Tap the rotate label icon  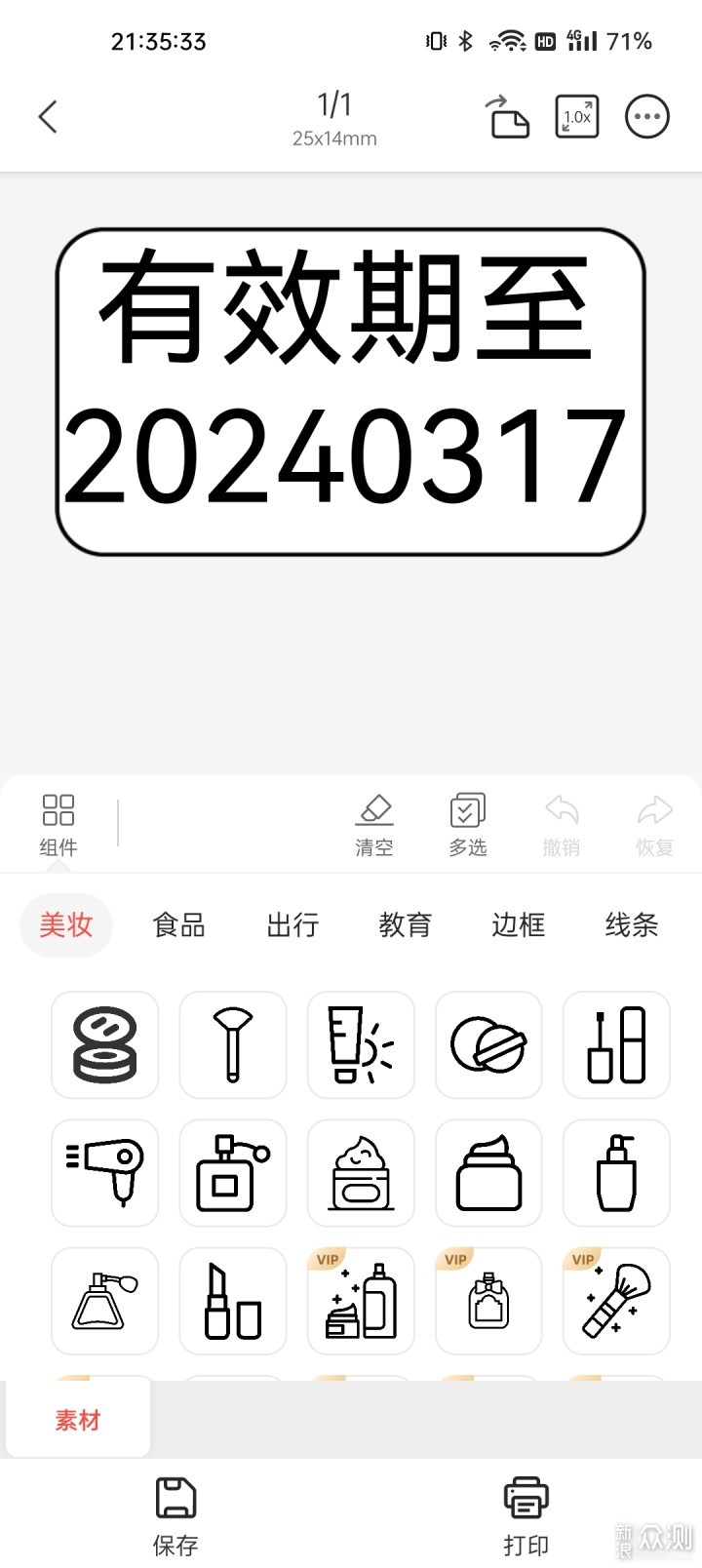coord(507,117)
